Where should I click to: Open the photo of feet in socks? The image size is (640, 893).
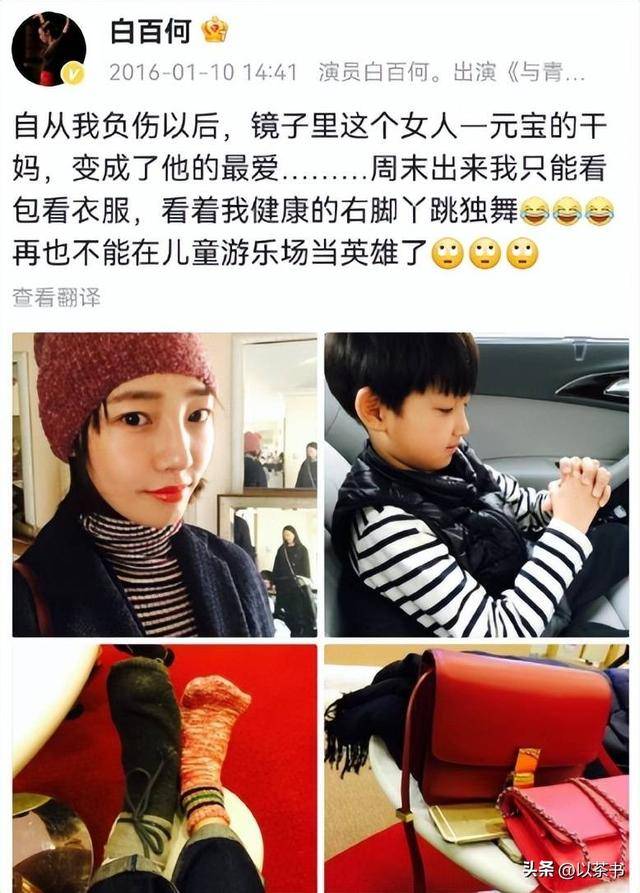click(x=164, y=768)
